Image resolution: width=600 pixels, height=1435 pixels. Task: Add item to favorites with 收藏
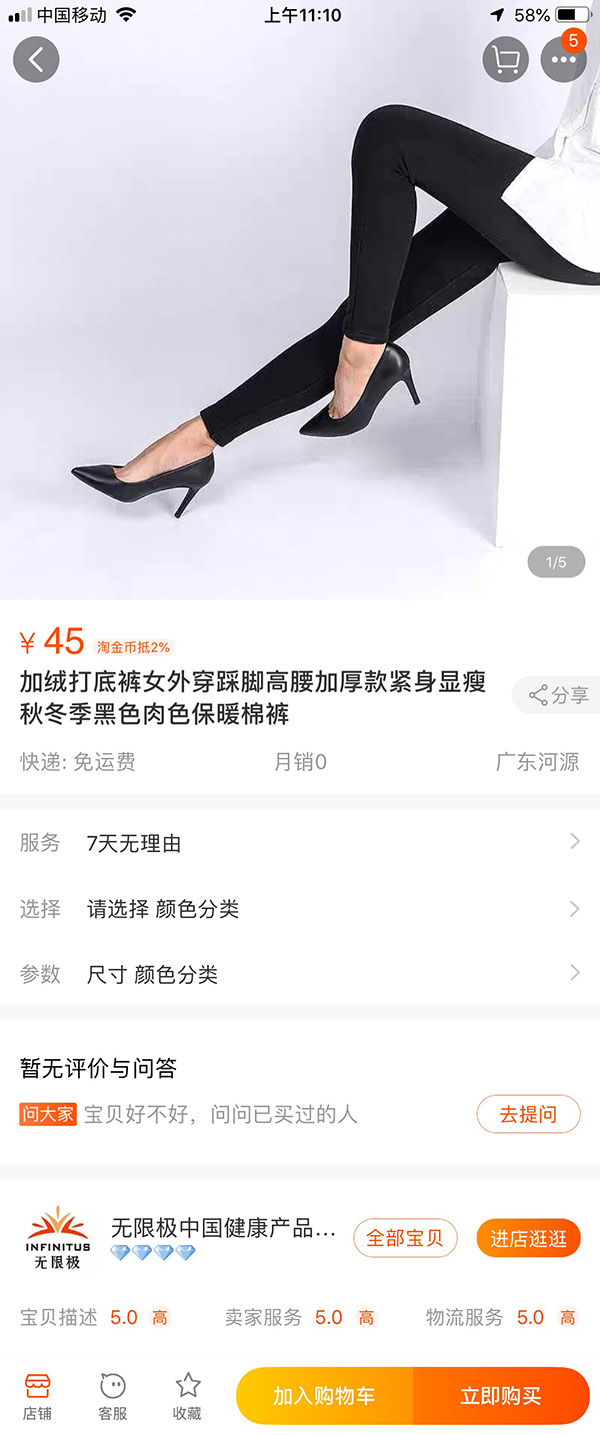point(187,1396)
